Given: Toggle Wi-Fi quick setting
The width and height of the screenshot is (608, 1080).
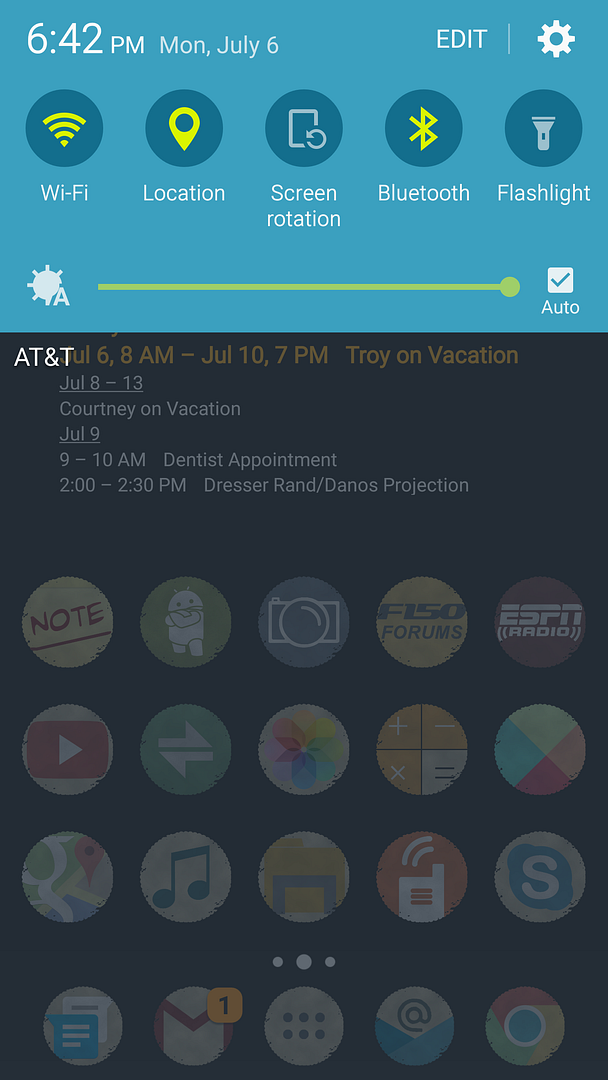Looking at the screenshot, I should 64,129.
